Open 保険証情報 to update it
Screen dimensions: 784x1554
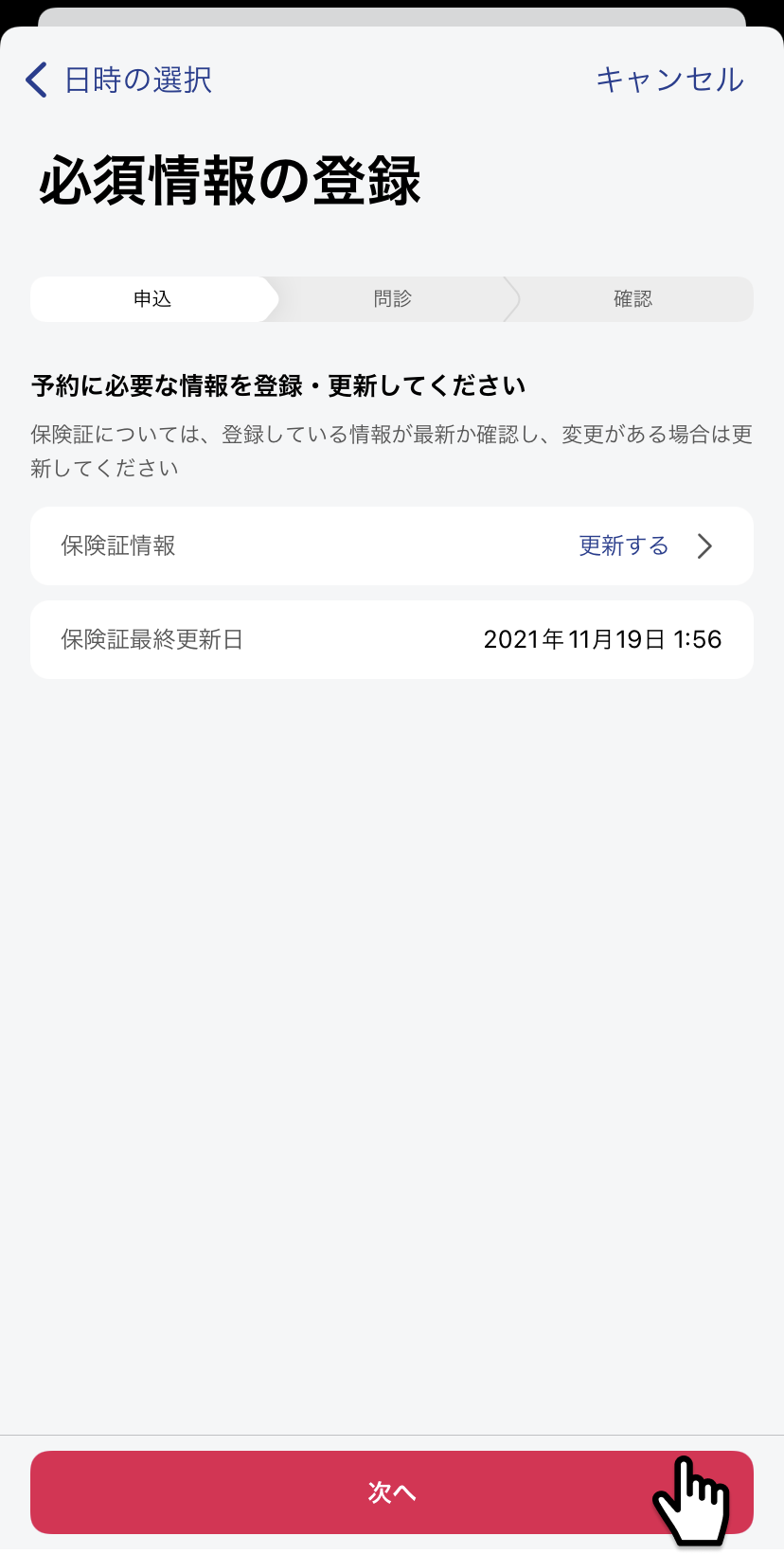(x=392, y=545)
